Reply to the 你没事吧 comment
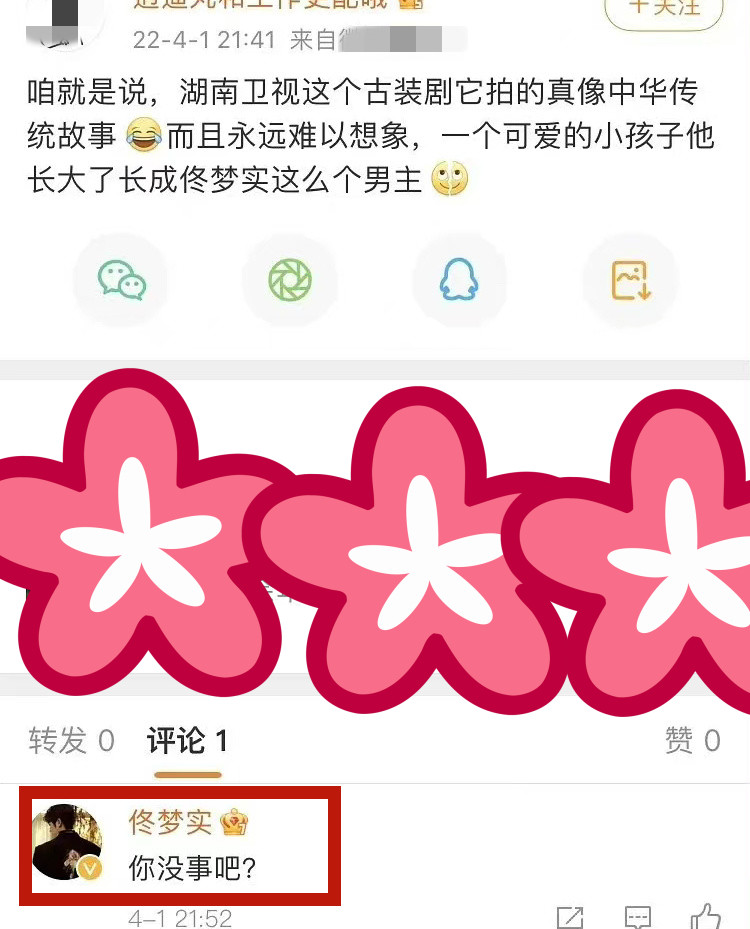Screen dimensions: 750x929 tap(638, 917)
